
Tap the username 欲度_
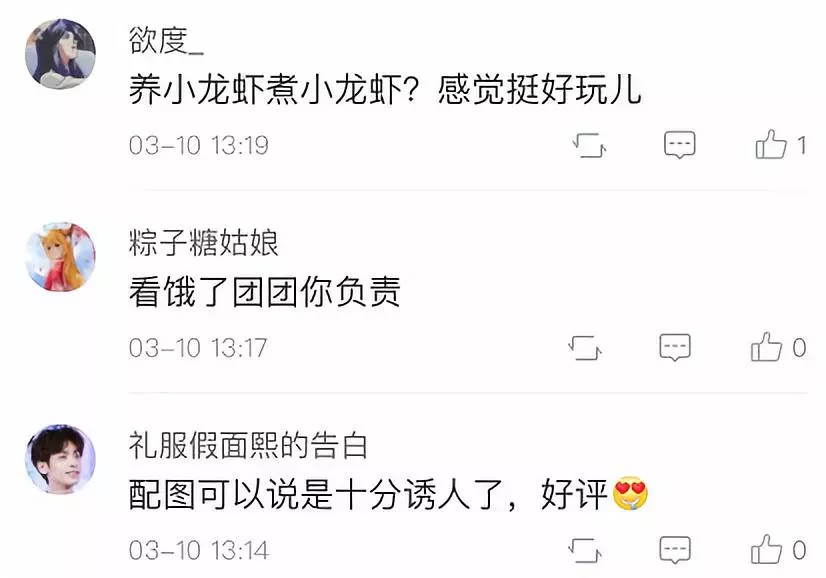(167, 41)
